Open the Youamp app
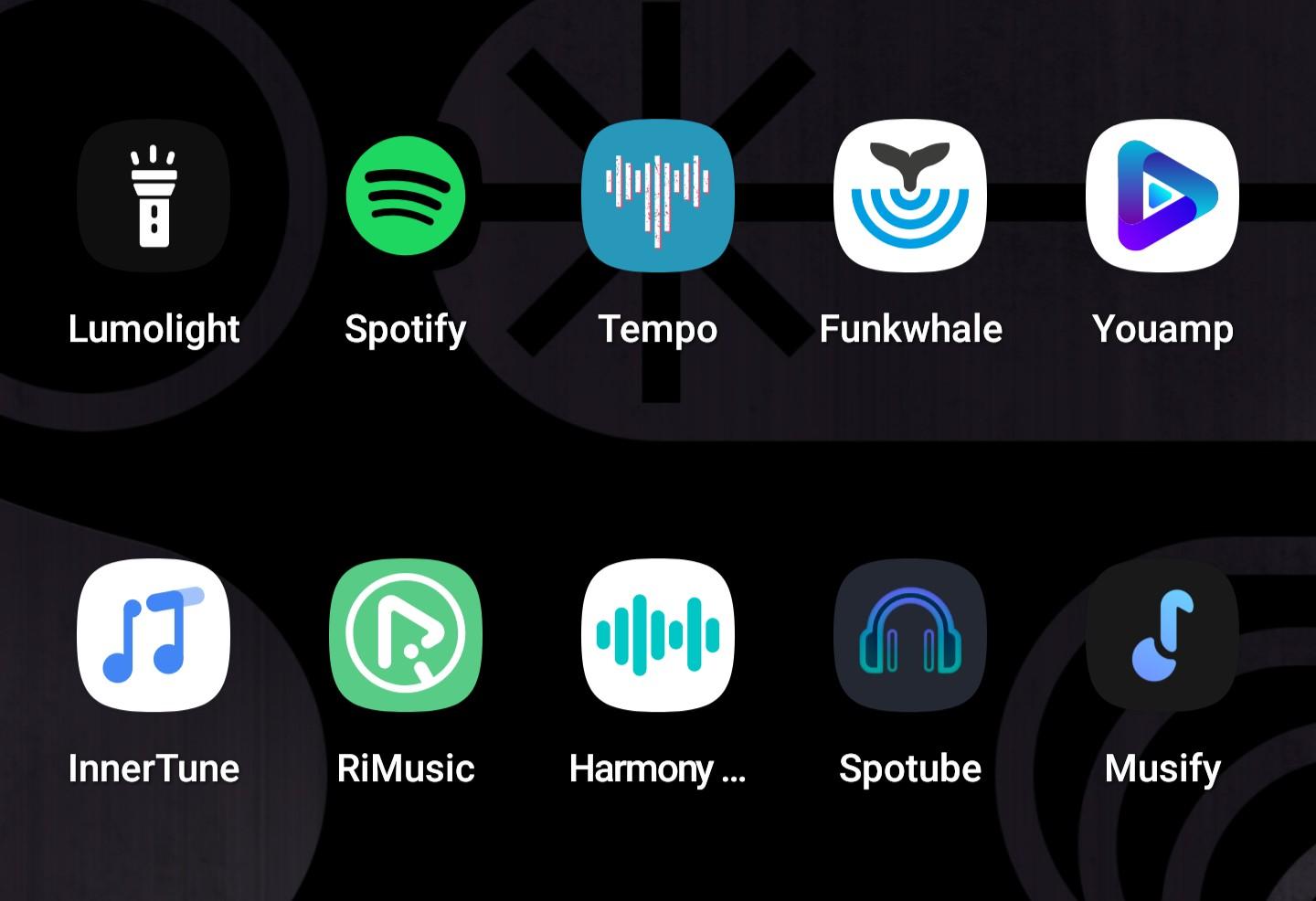 1162,196
